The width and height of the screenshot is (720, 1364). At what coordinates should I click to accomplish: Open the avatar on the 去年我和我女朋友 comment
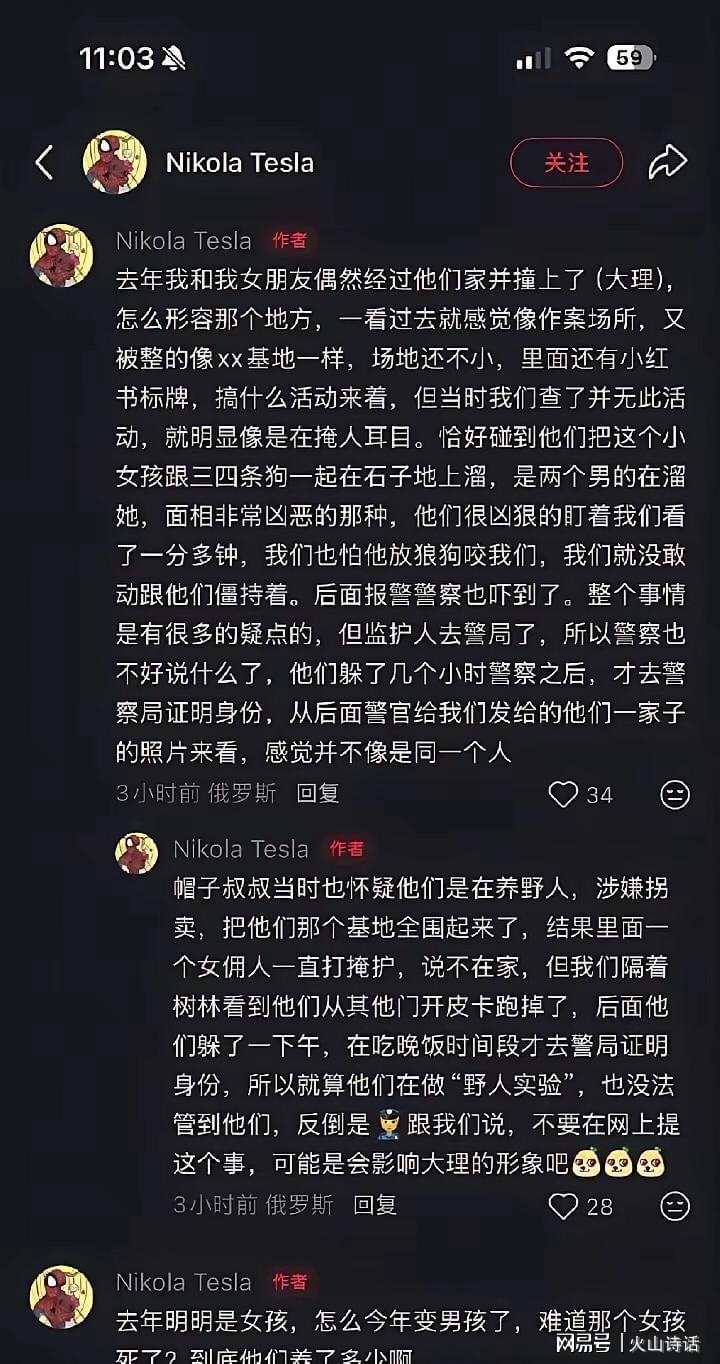pos(62,255)
